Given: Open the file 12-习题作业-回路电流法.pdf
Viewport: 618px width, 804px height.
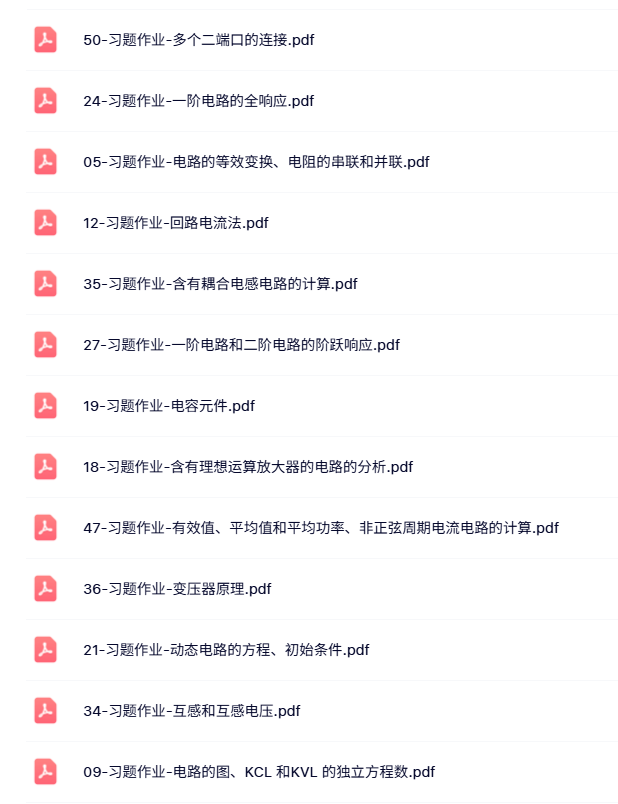Looking at the screenshot, I should click(176, 223).
